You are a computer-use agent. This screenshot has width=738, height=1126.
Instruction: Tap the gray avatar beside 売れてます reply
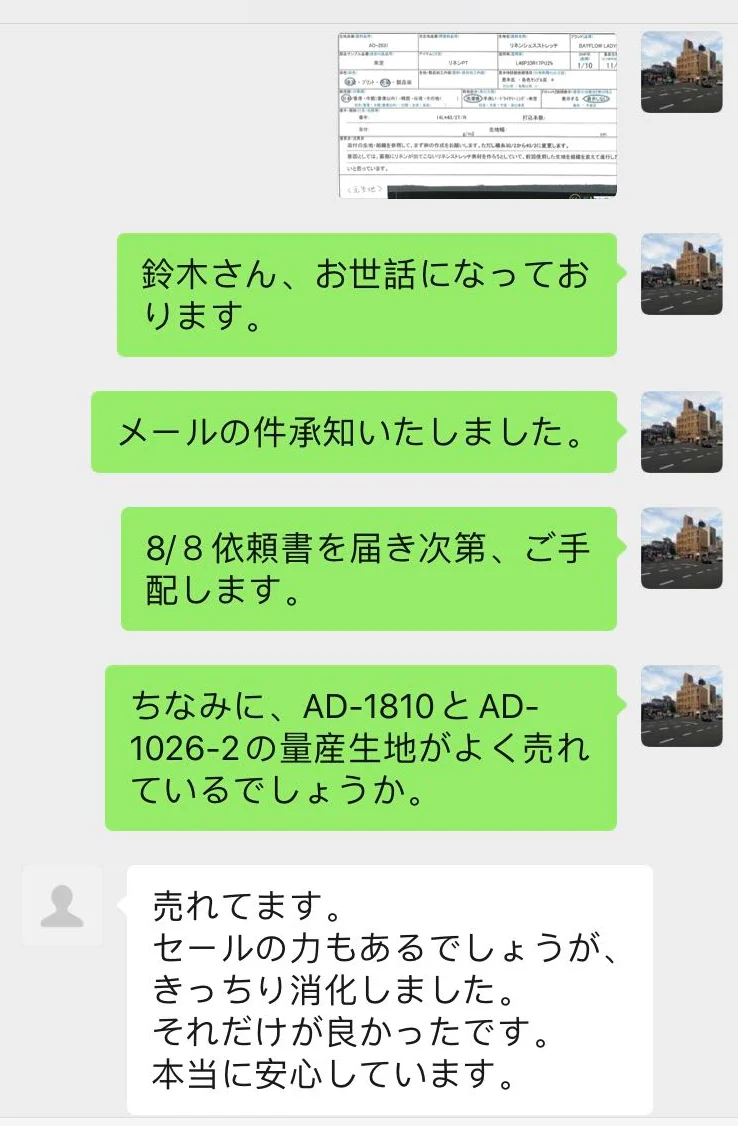tap(62, 905)
